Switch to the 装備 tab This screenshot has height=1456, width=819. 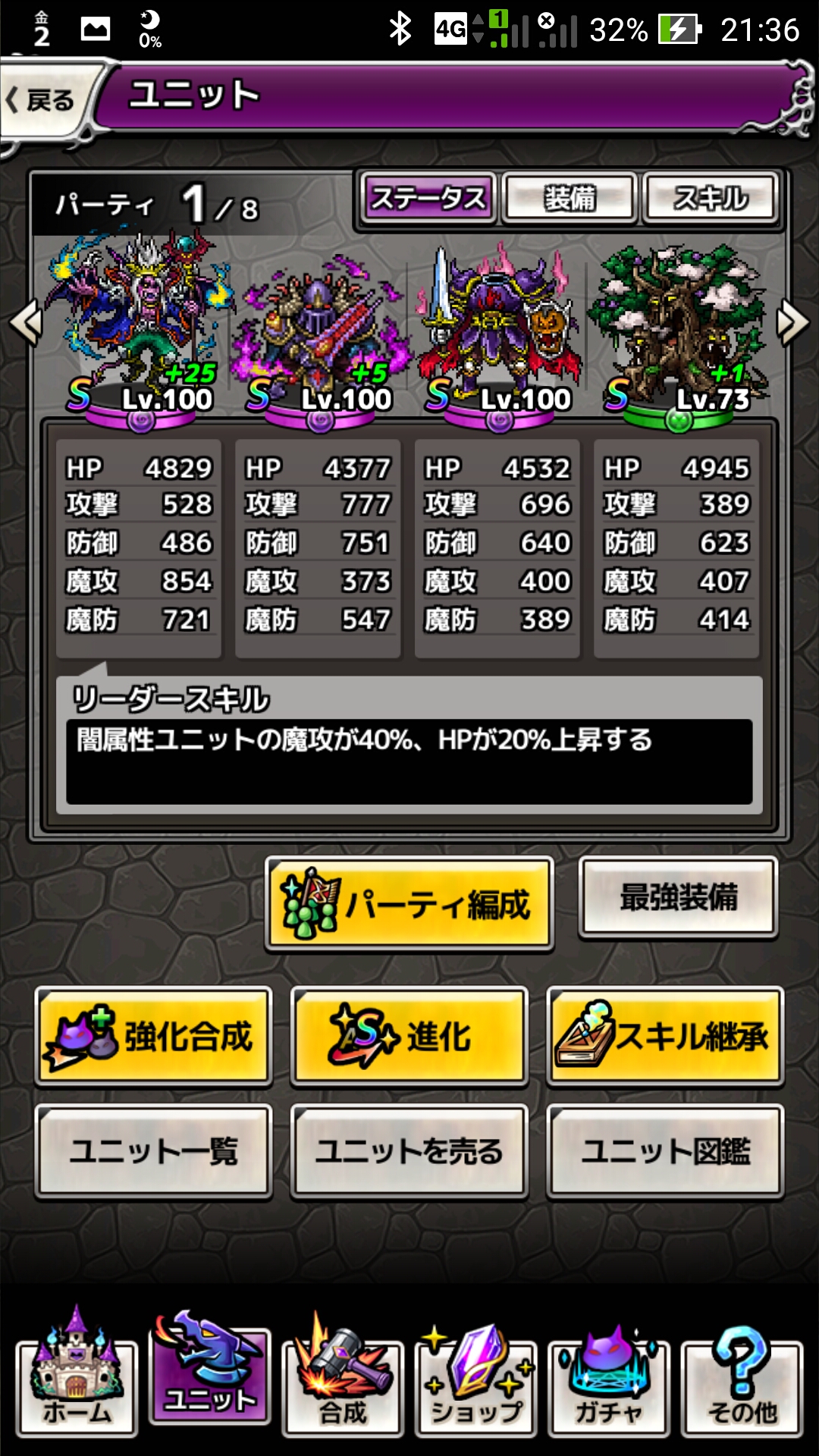570,199
